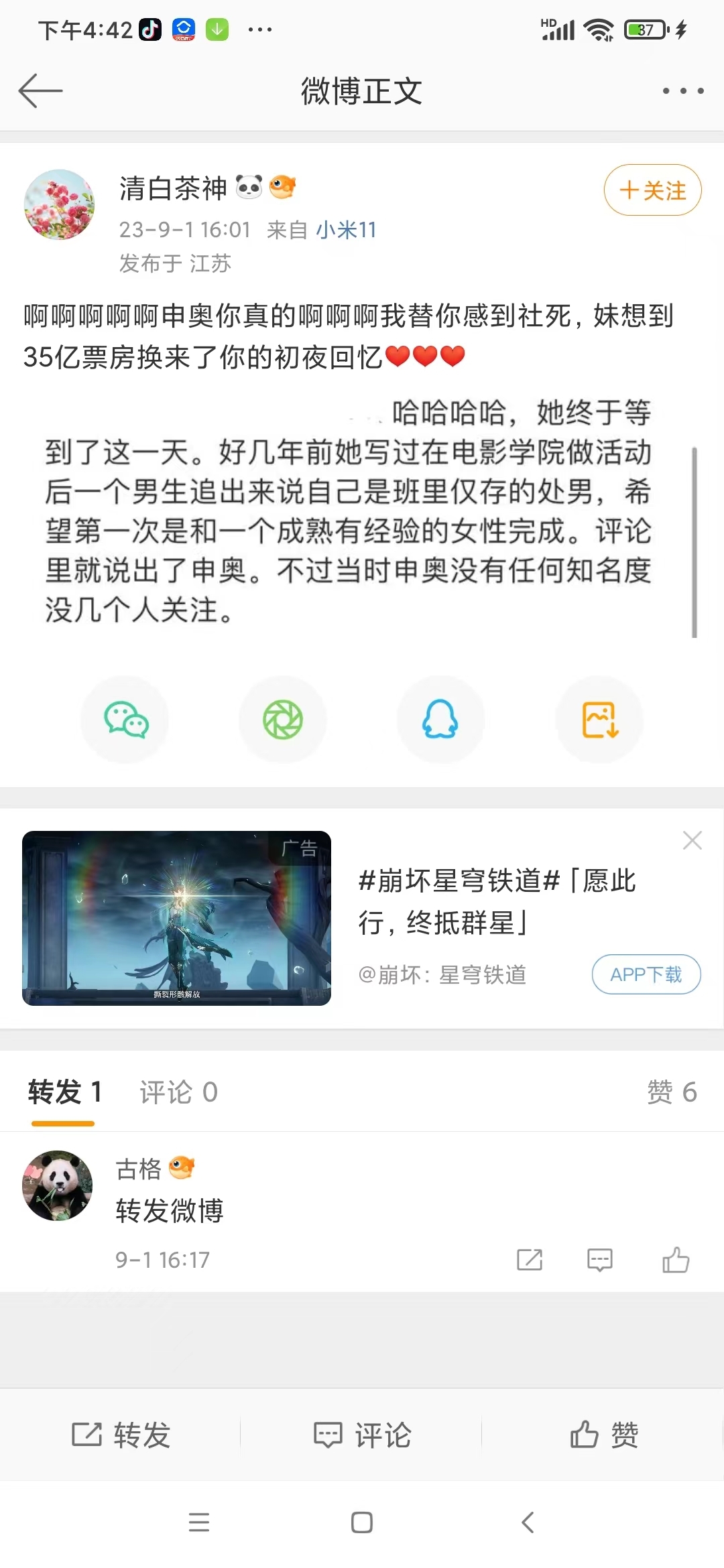The image size is (724, 1568).
Task: Repost the post with bottom 转发 button
Action: [x=121, y=1435]
